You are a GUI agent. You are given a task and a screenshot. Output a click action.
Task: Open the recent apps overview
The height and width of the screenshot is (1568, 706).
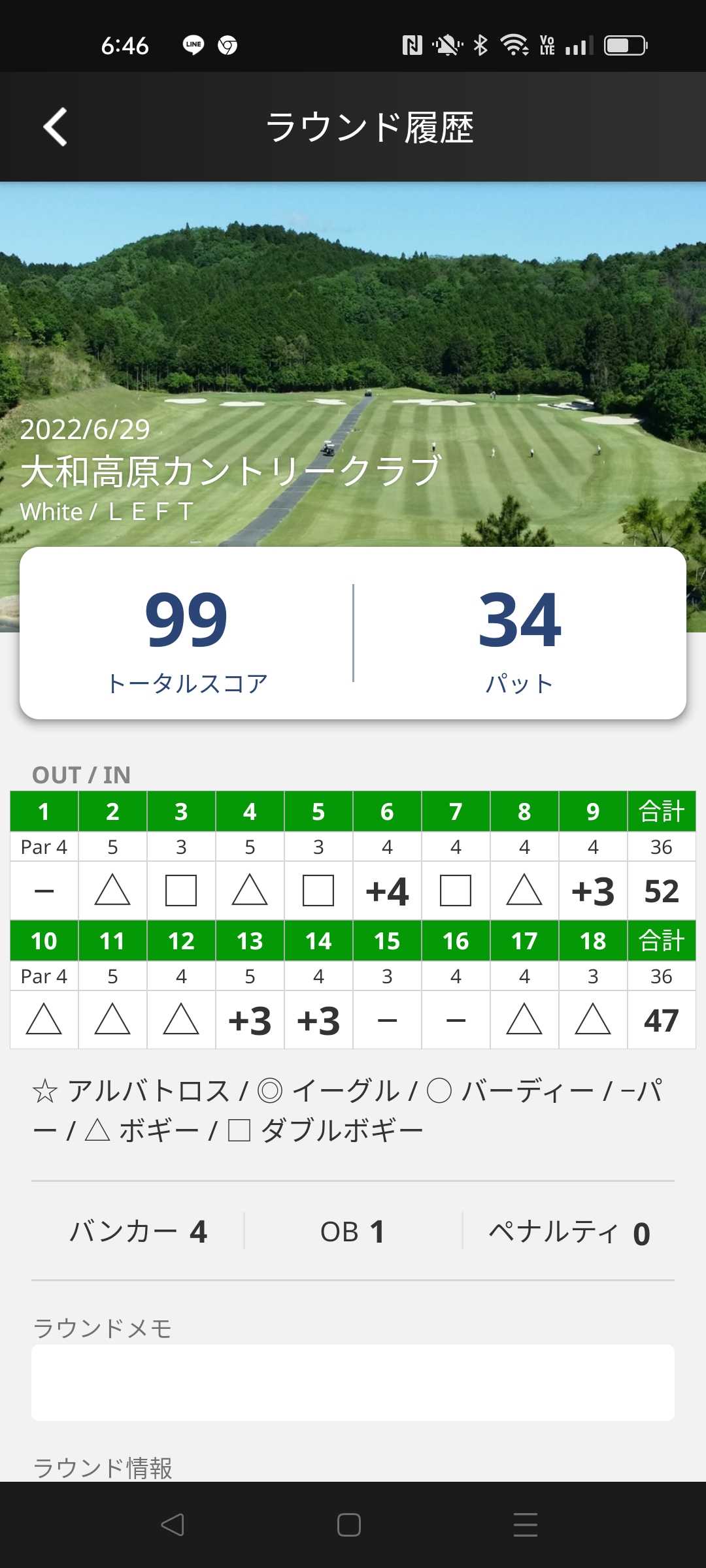525,1525
